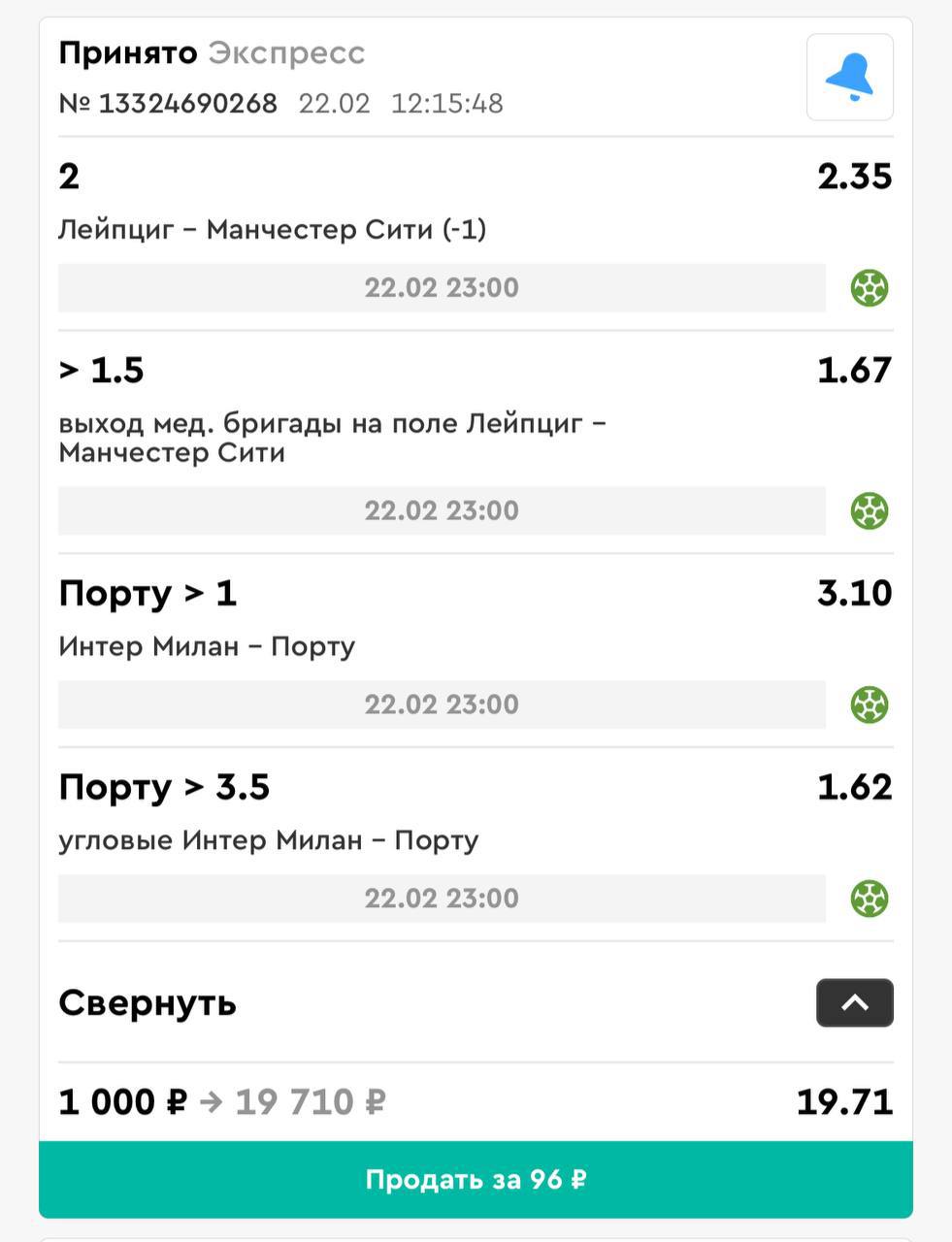Open угловые Интер Милан – Порту selection

tap(268, 840)
